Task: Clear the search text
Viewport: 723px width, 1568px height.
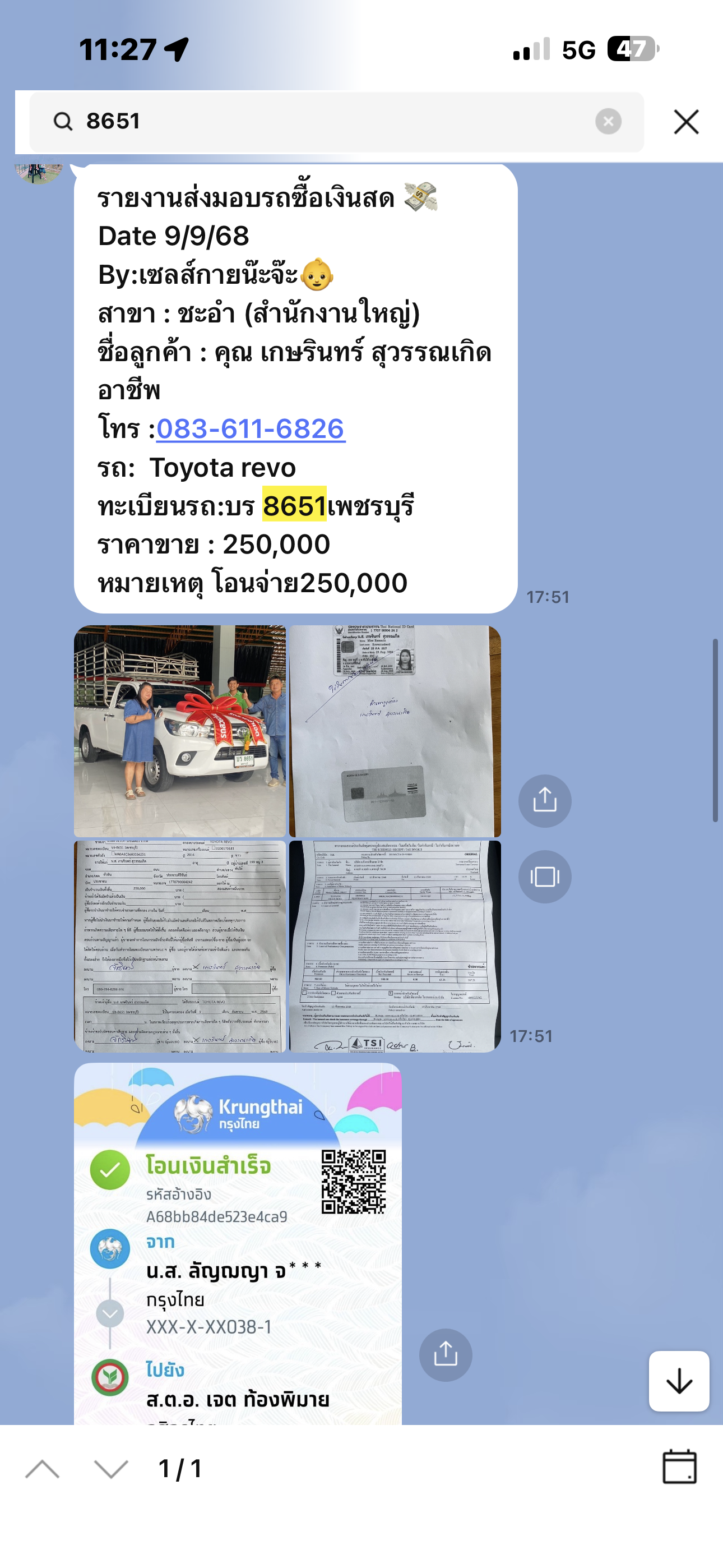Action: pyautogui.click(x=608, y=121)
